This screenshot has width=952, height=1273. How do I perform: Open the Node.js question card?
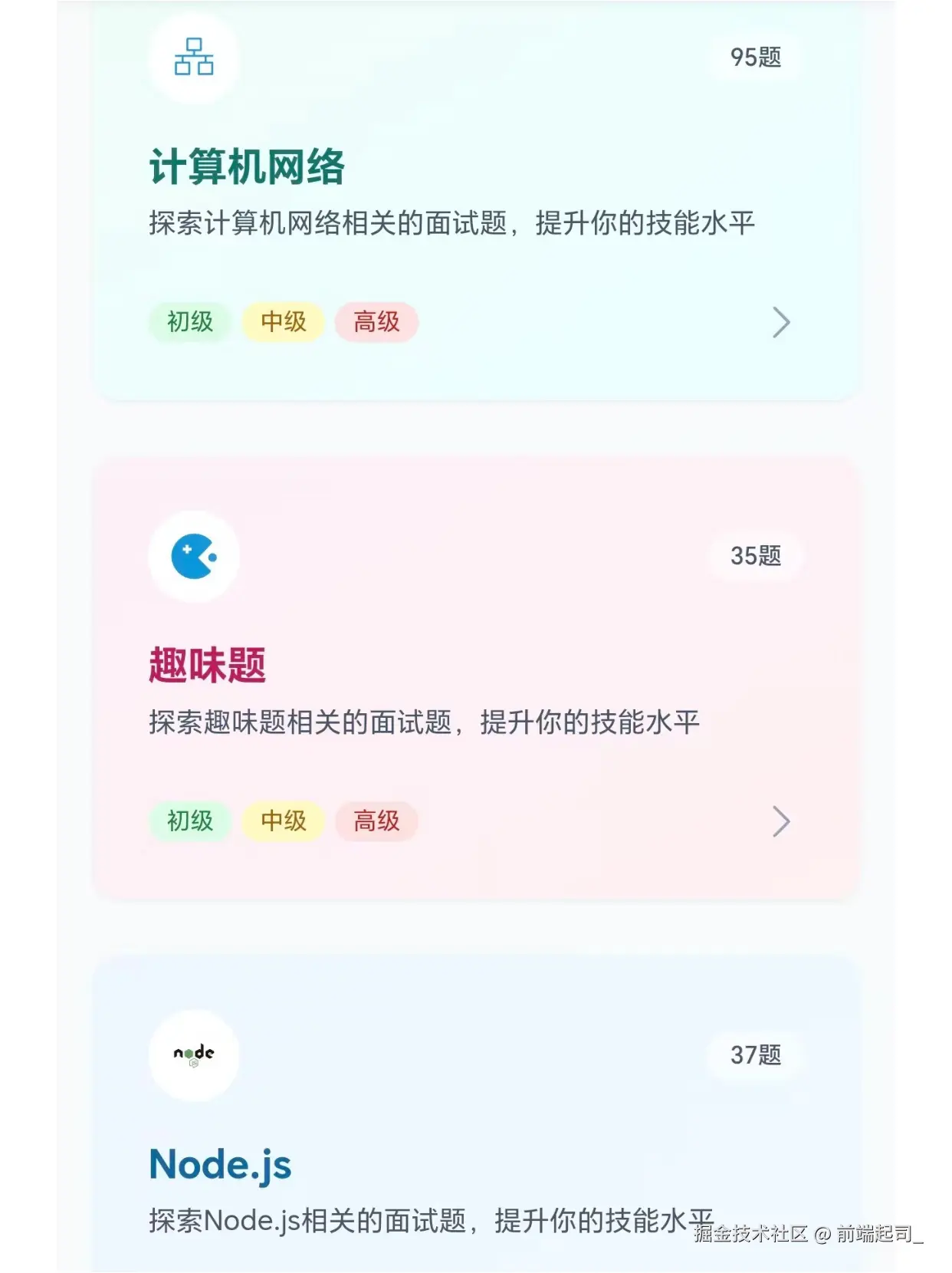tap(220, 1164)
